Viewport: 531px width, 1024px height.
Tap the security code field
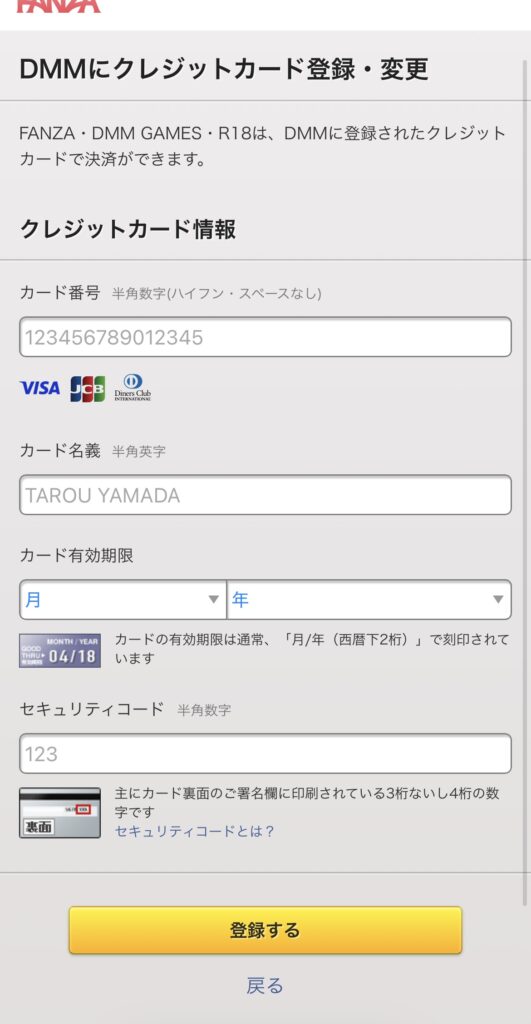(265, 754)
